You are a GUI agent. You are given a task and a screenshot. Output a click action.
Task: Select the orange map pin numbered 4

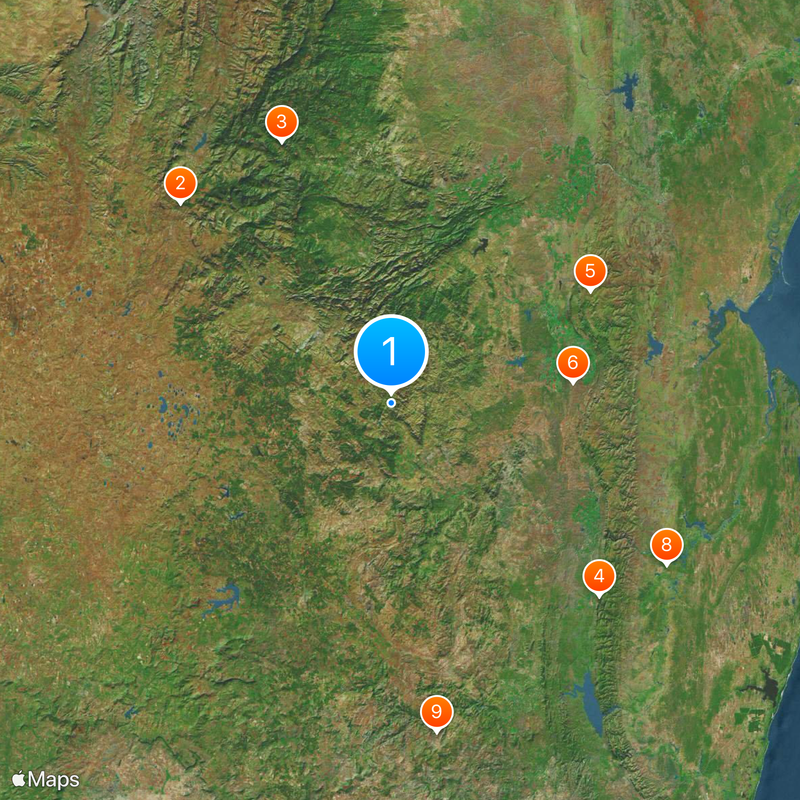pos(599,575)
